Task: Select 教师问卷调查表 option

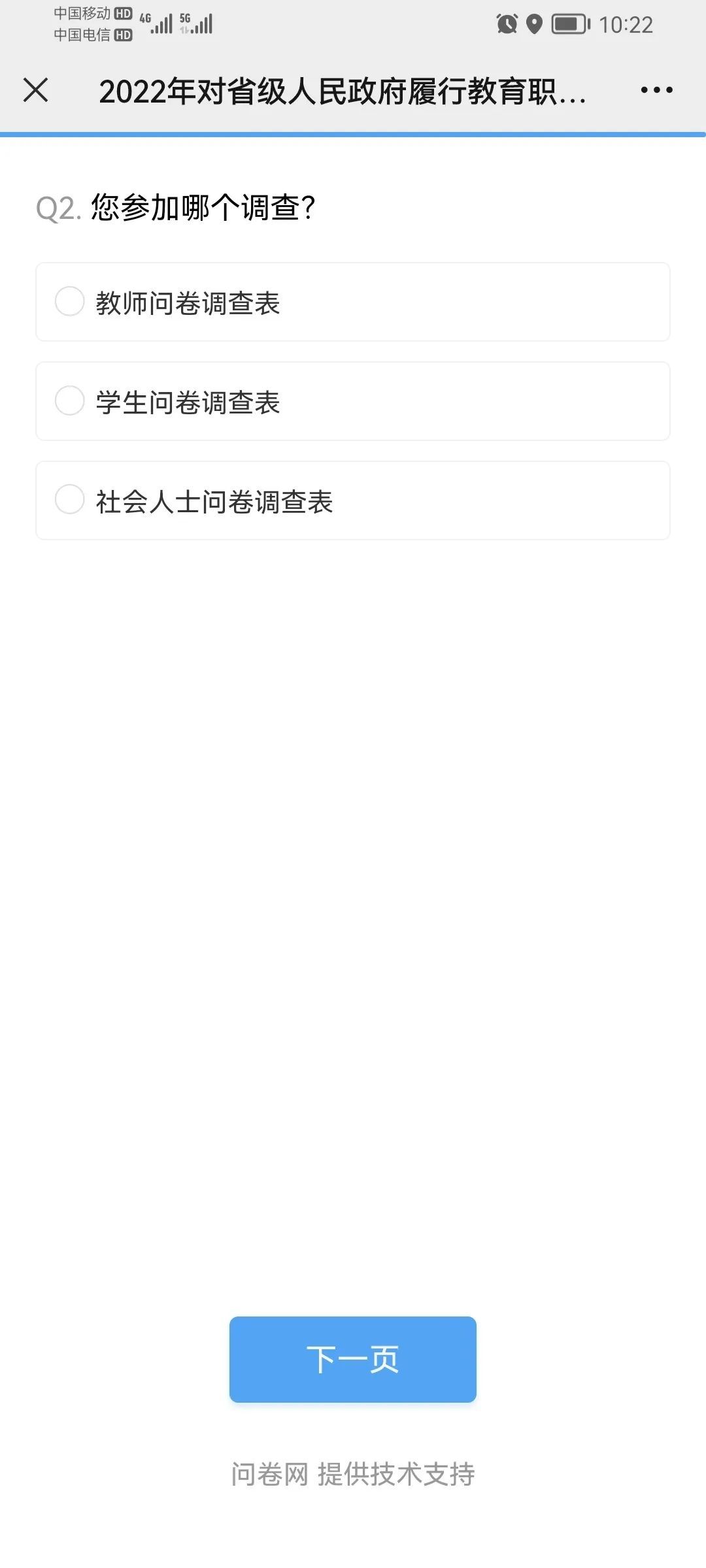Action: click(70, 301)
